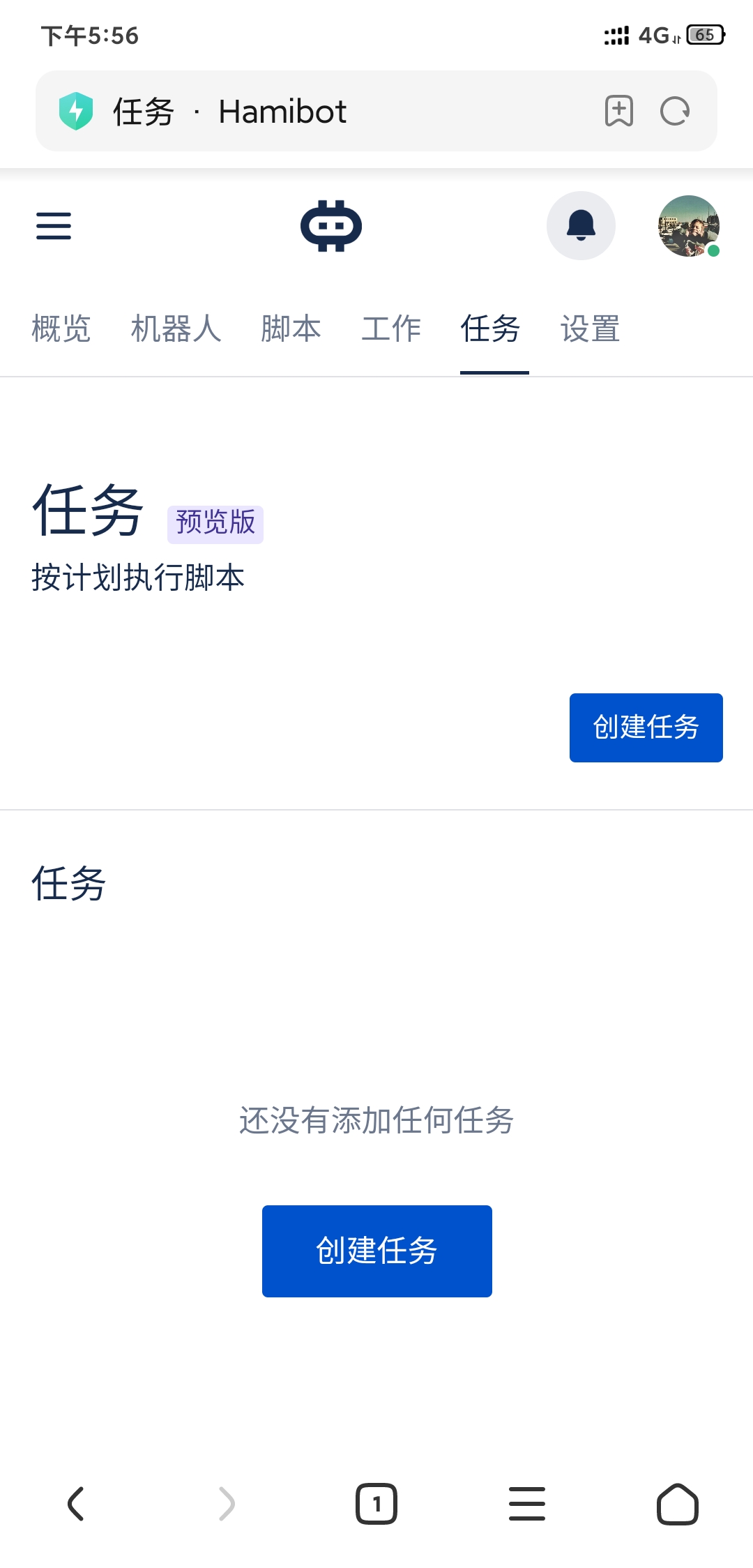This screenshot has width=753, height=1568.
Task: Switch to the 设置 tab
Action: (590, 329)
